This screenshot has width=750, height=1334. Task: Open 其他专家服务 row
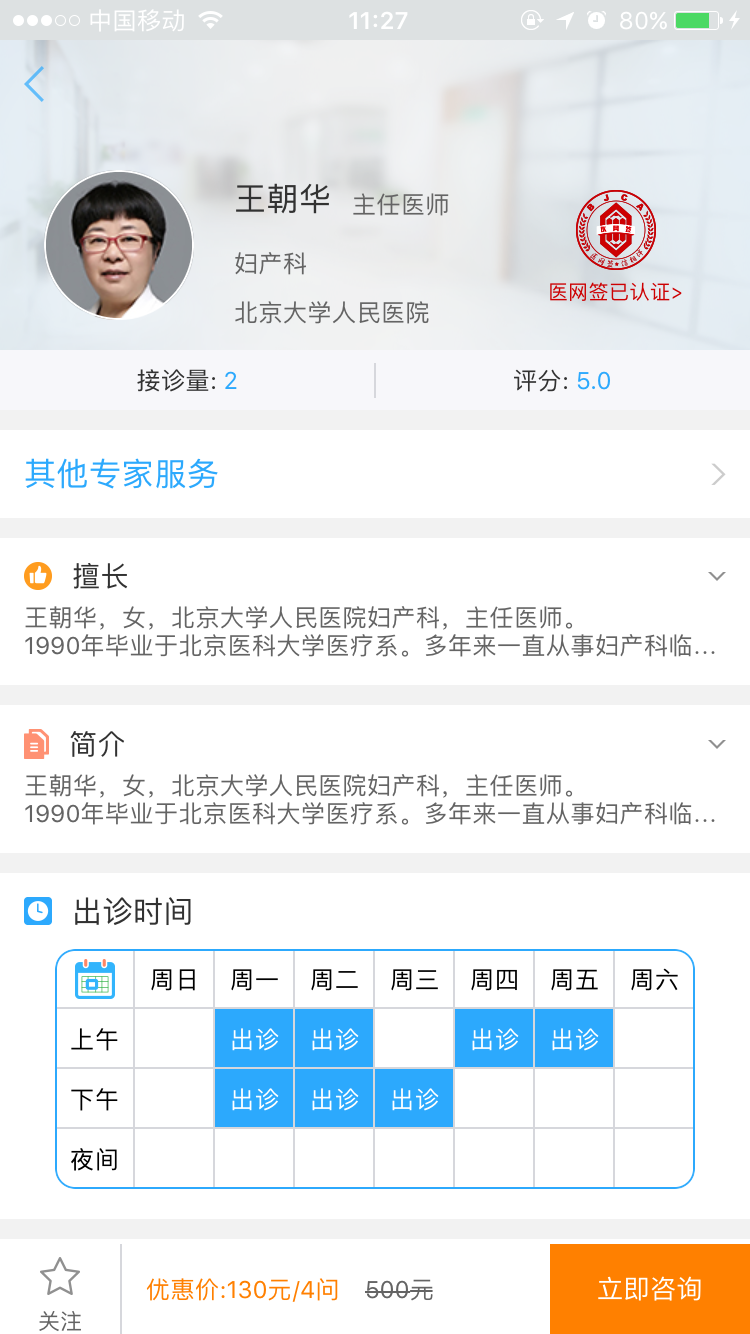[375, 474]
